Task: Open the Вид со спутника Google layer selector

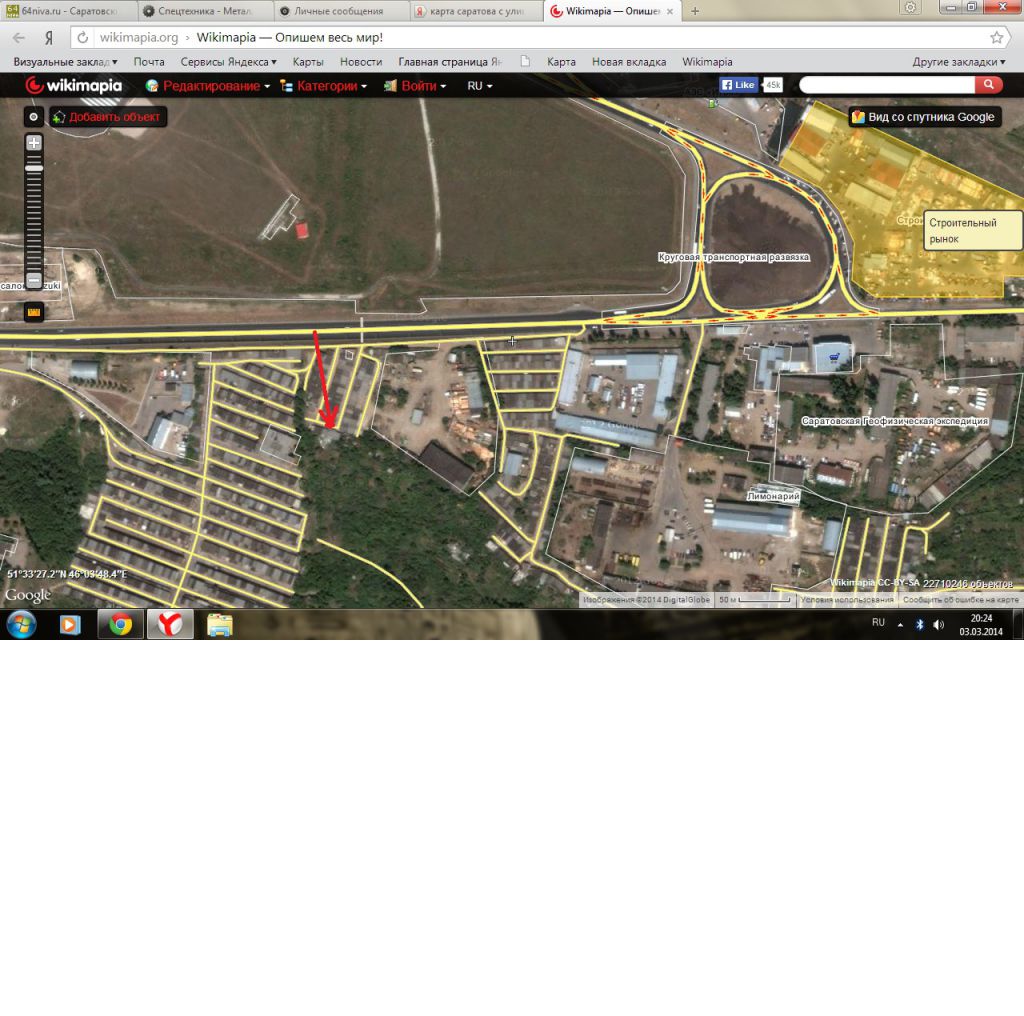Action: [923, 117]
